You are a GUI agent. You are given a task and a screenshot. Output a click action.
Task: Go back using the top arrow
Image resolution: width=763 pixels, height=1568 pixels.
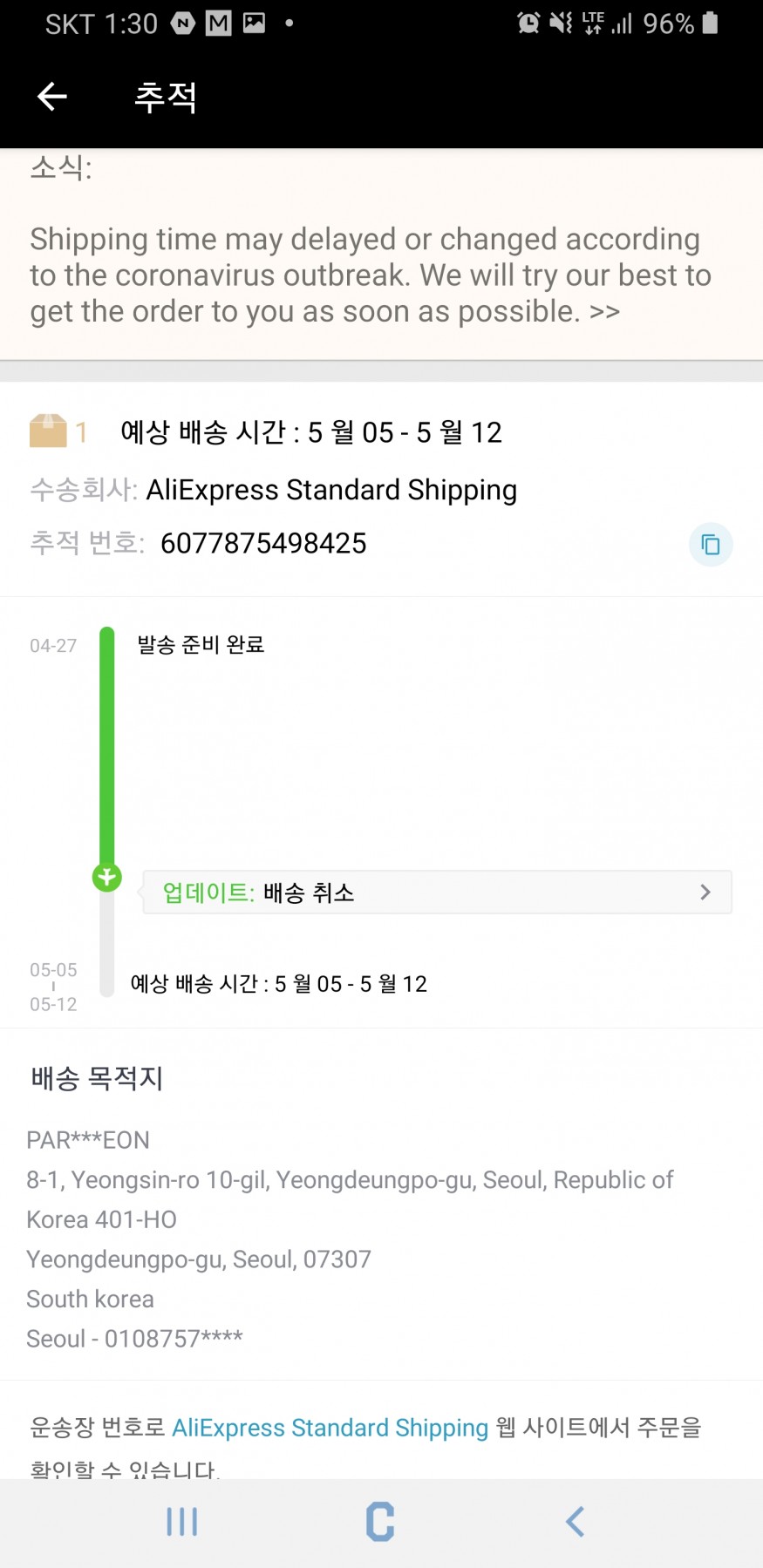[x=52, y=96]
